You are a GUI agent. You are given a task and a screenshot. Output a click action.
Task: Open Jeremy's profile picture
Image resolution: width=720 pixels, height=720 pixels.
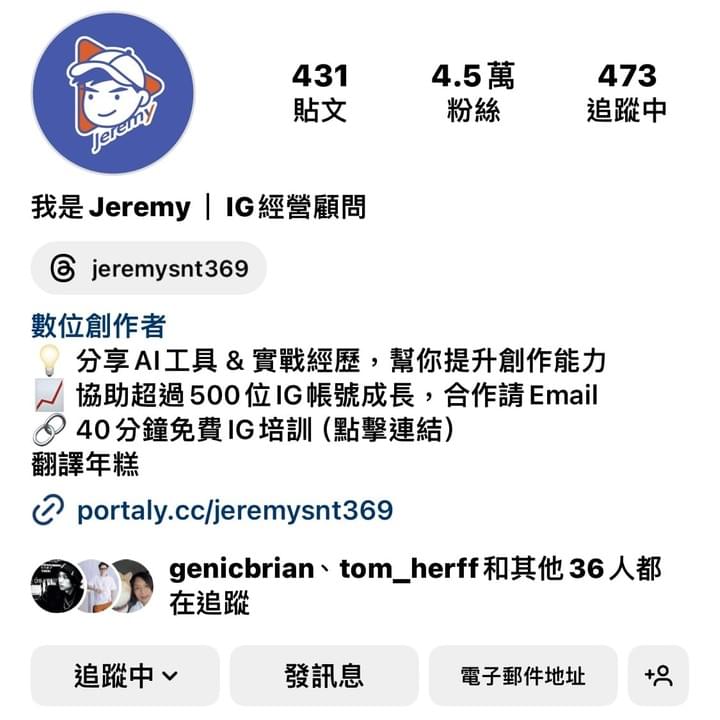pos(113,94)
